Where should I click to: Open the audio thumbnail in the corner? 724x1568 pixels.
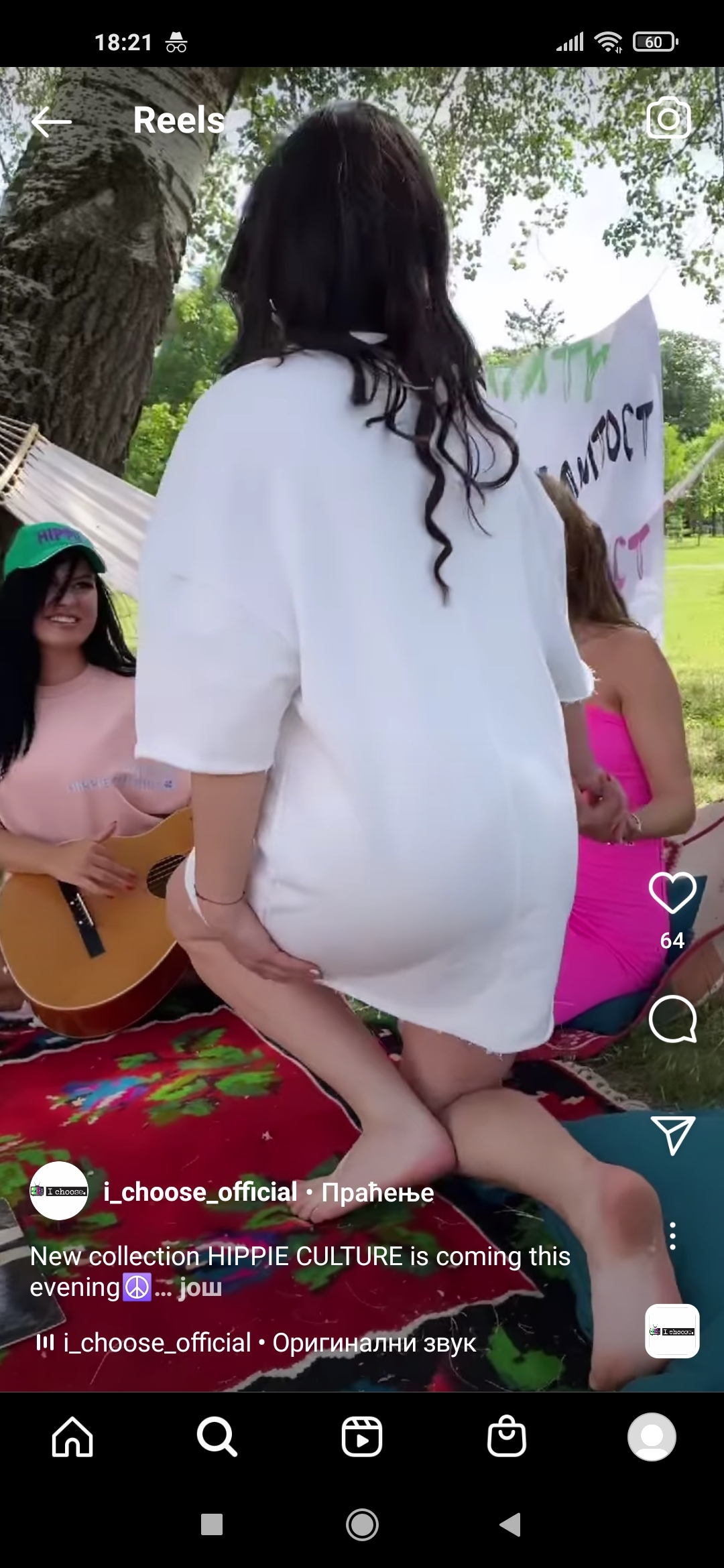(x=672, y=1331)
